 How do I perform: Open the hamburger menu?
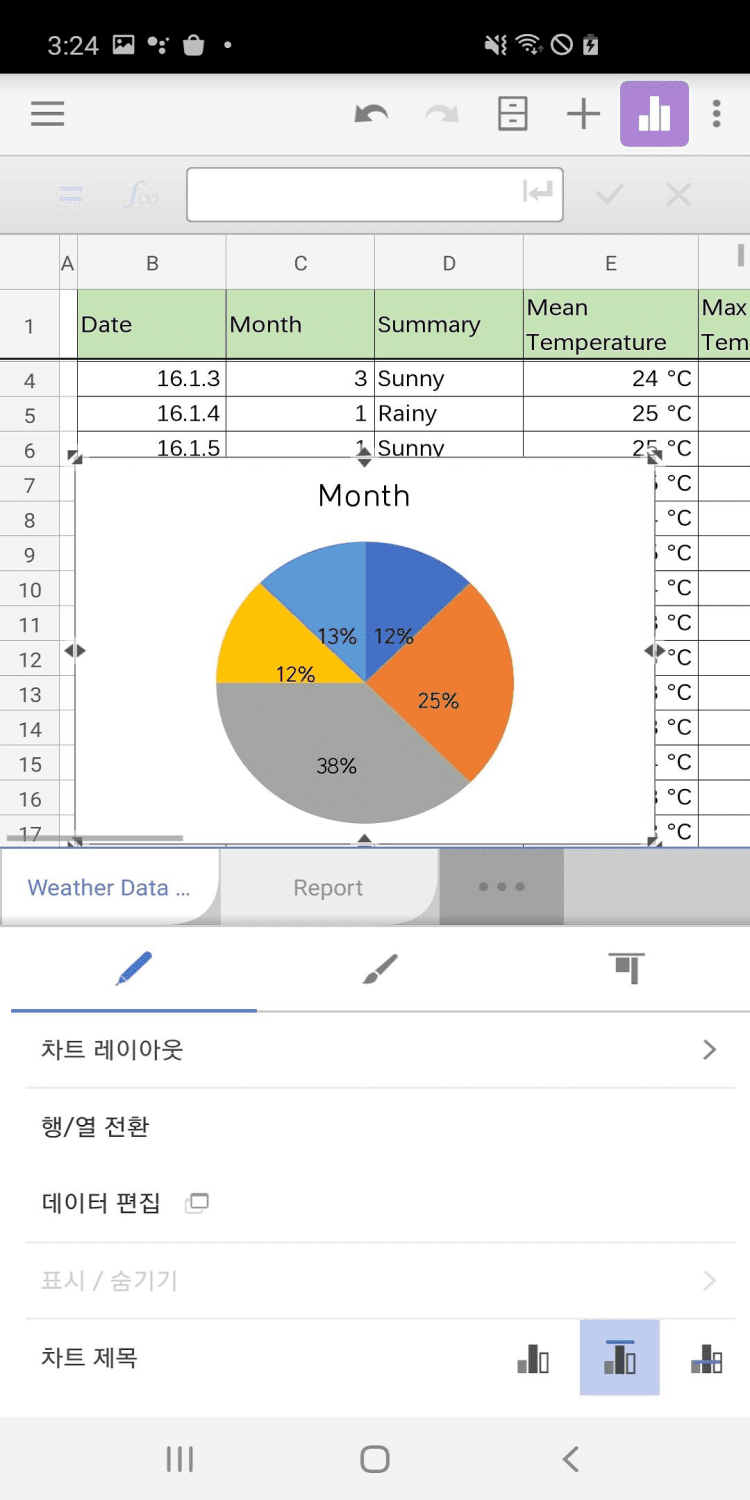pyautogui.click(x=47, y=114)
